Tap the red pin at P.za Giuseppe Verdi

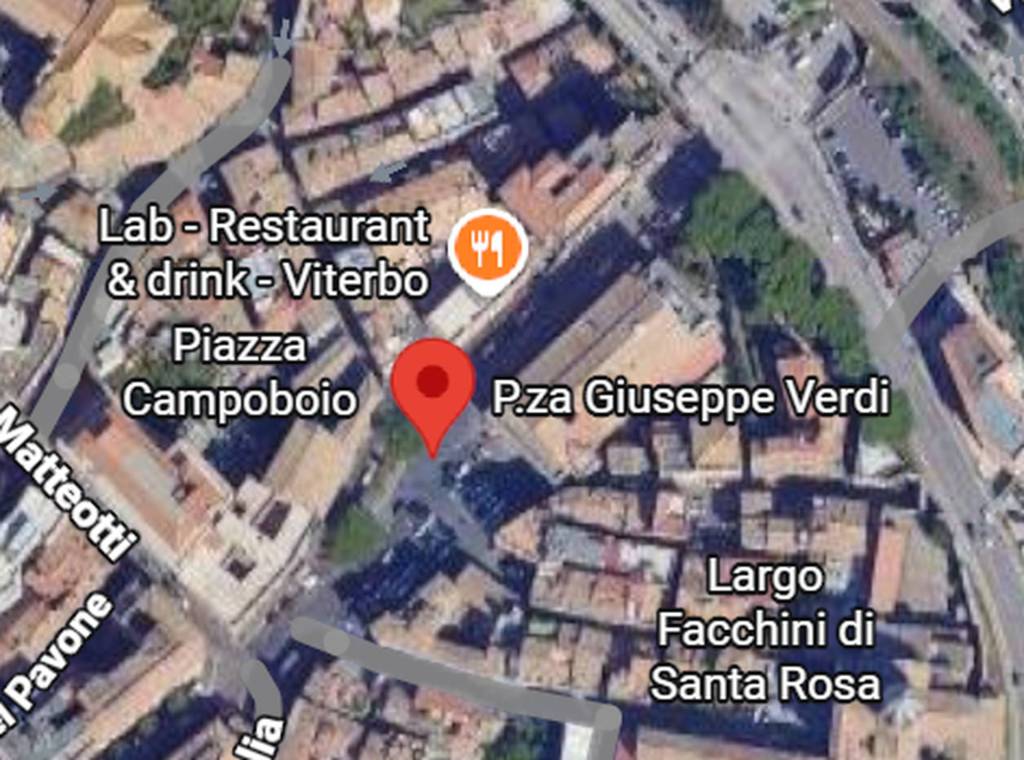(x=432, y=385)
